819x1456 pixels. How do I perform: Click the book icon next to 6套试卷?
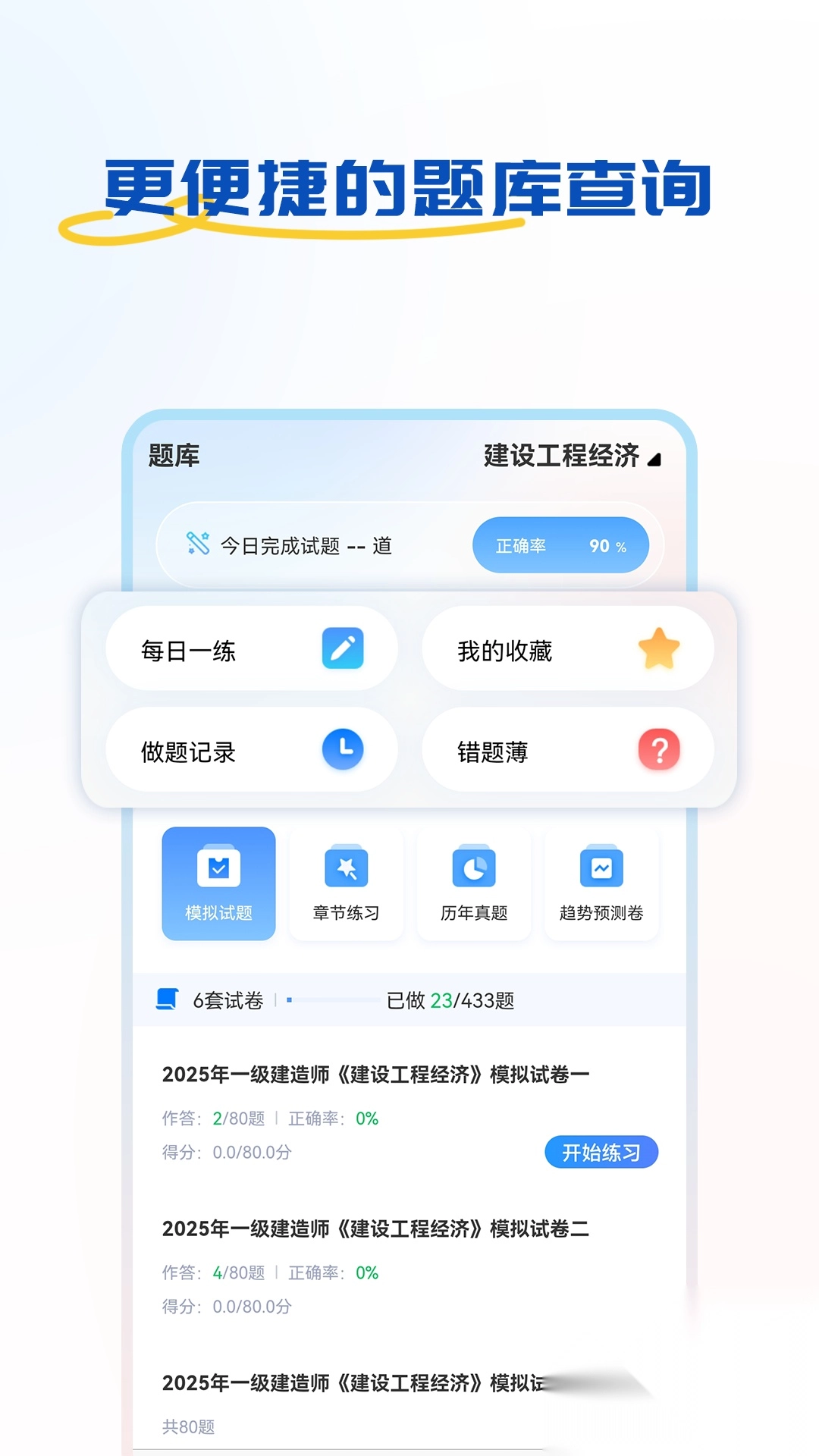pos(166,999)
